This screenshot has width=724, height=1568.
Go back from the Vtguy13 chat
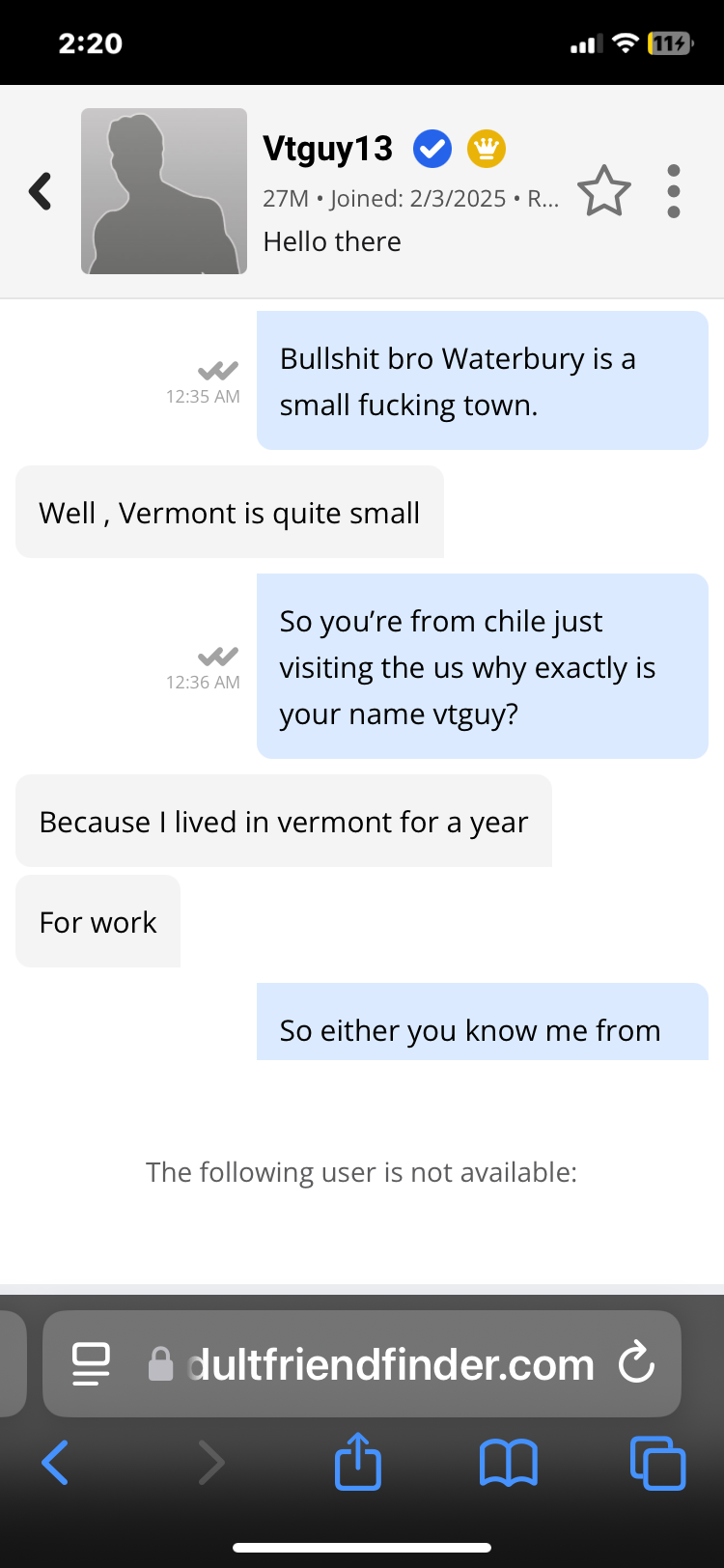[x=41, y=191]
